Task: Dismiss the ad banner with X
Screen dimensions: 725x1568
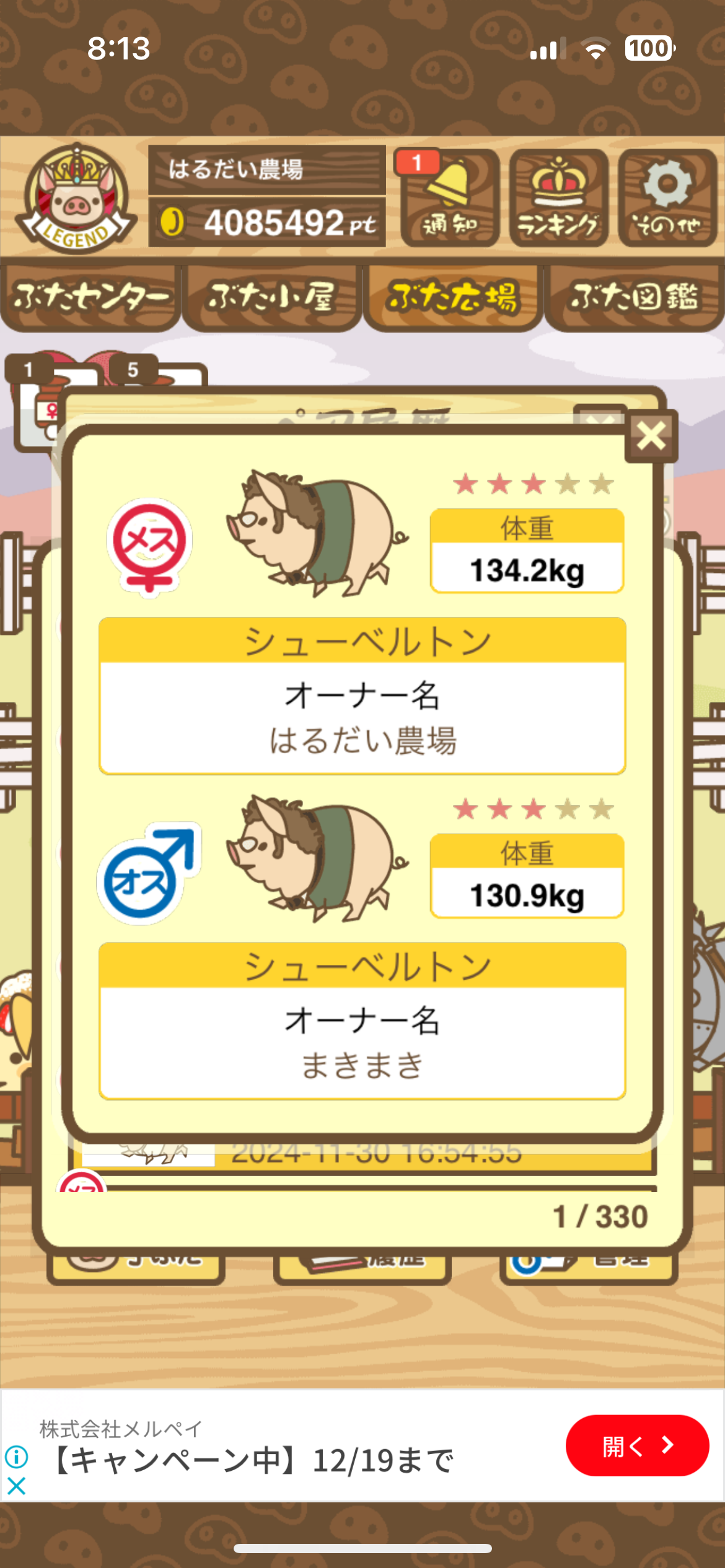Action: 16,1486
